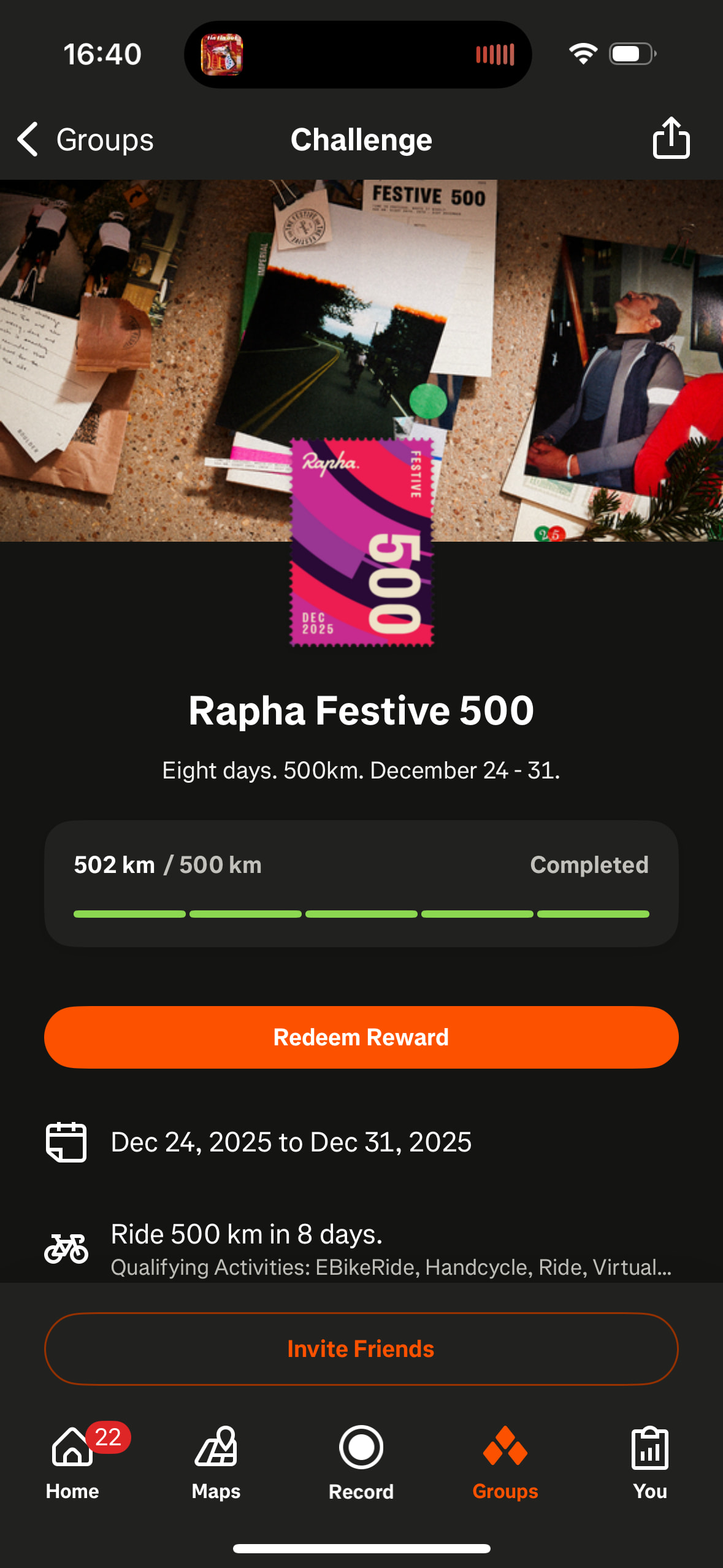Share this challenge
The height and width of the screenshot is (1568, 723).
pos(671,139)
